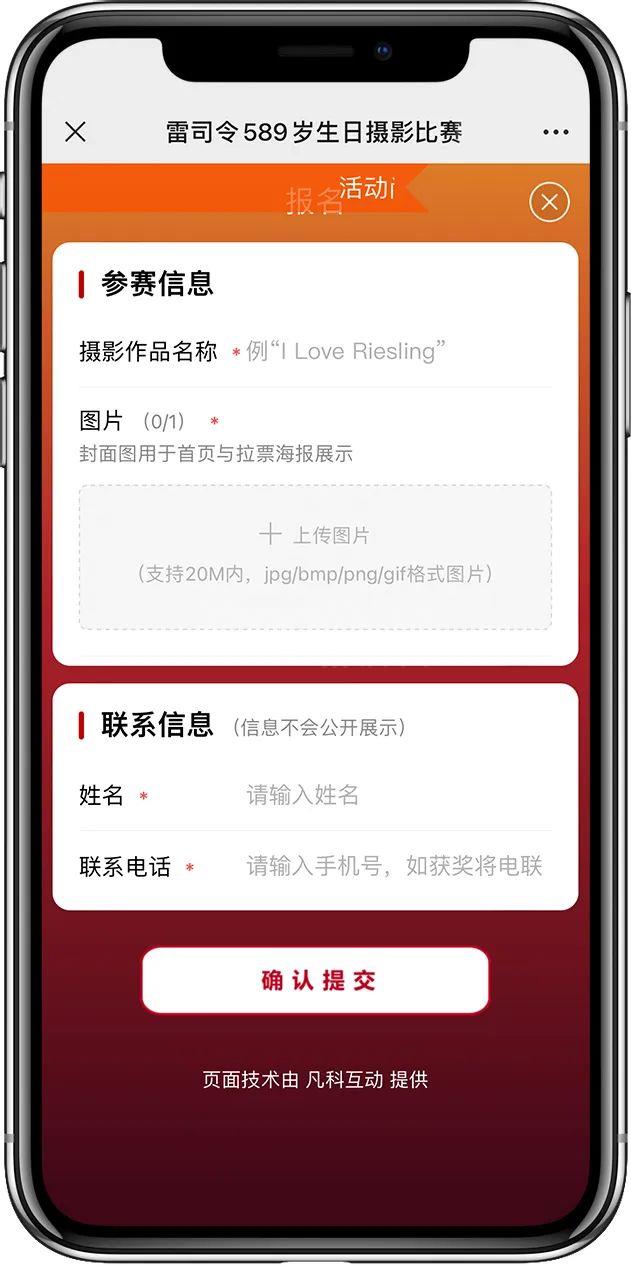The image size is (631, 1266).
Task: Dismiss the 报名 registration form
Action: click(549, 202)
